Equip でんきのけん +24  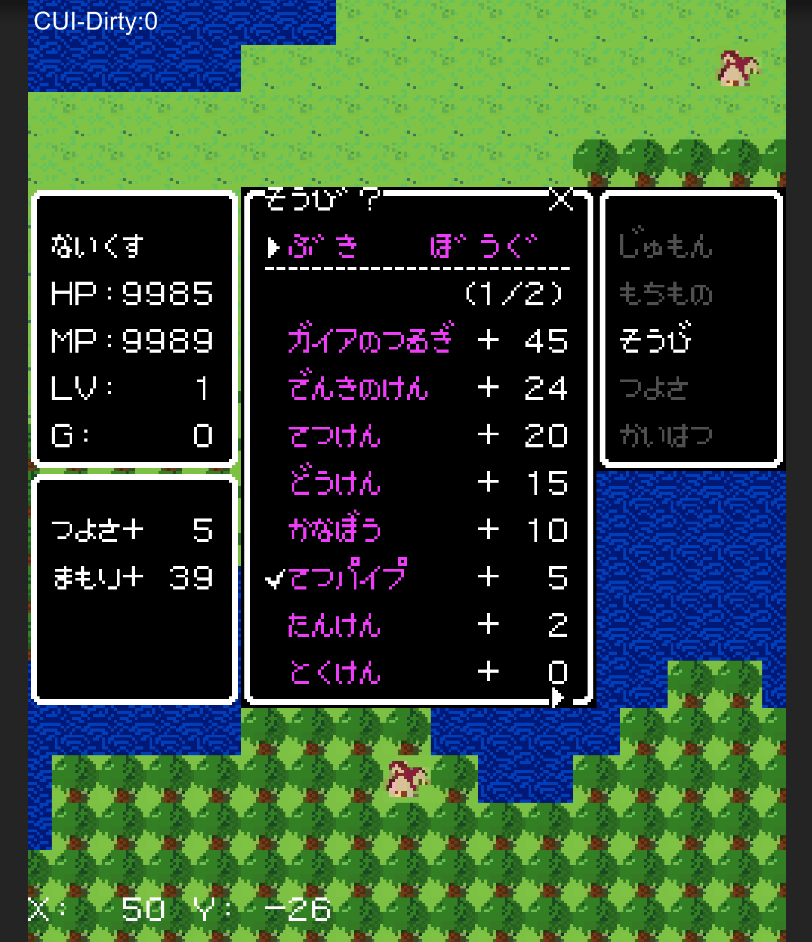point(426,388)
